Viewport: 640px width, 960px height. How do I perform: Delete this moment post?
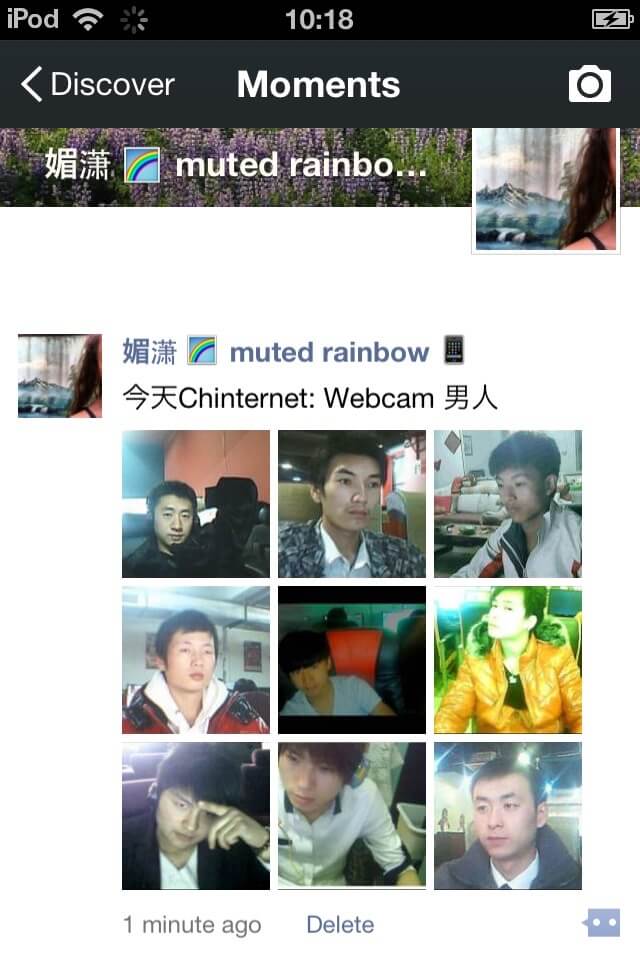(x=340, y=925)
